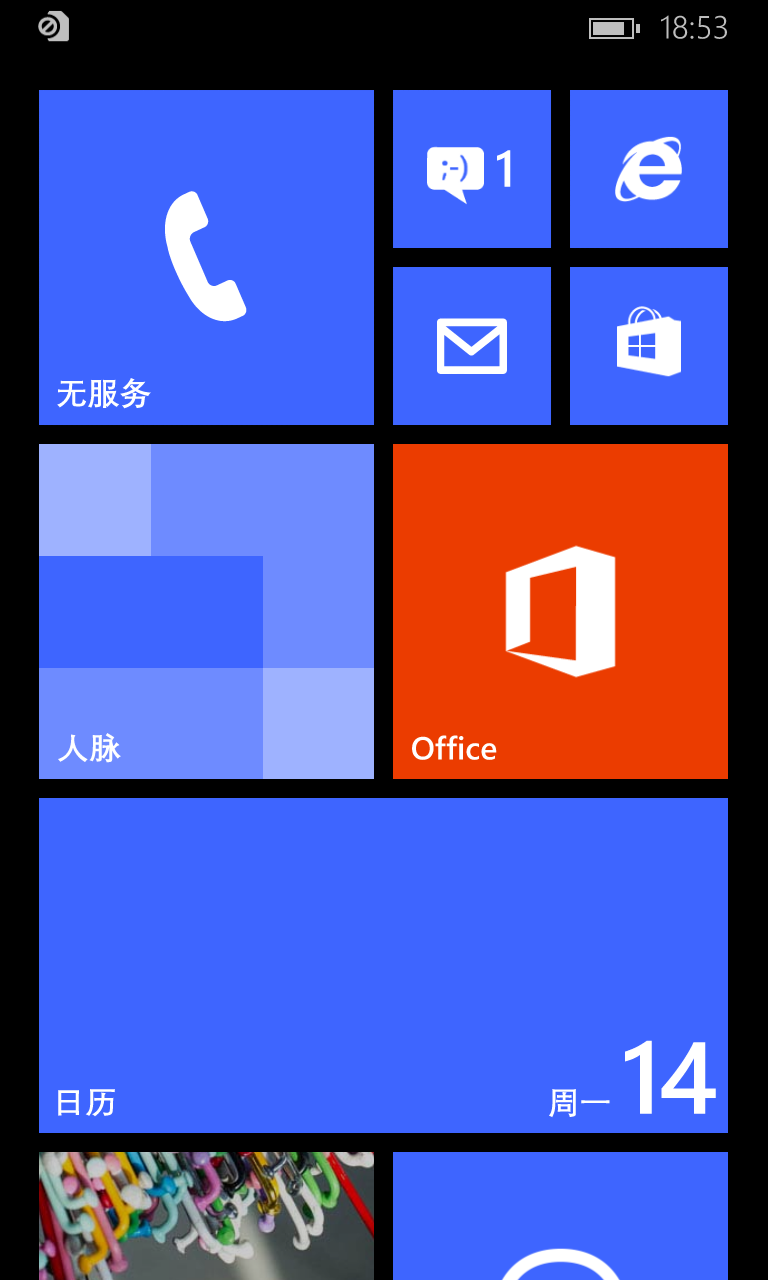Launch the Office tile

560,611
